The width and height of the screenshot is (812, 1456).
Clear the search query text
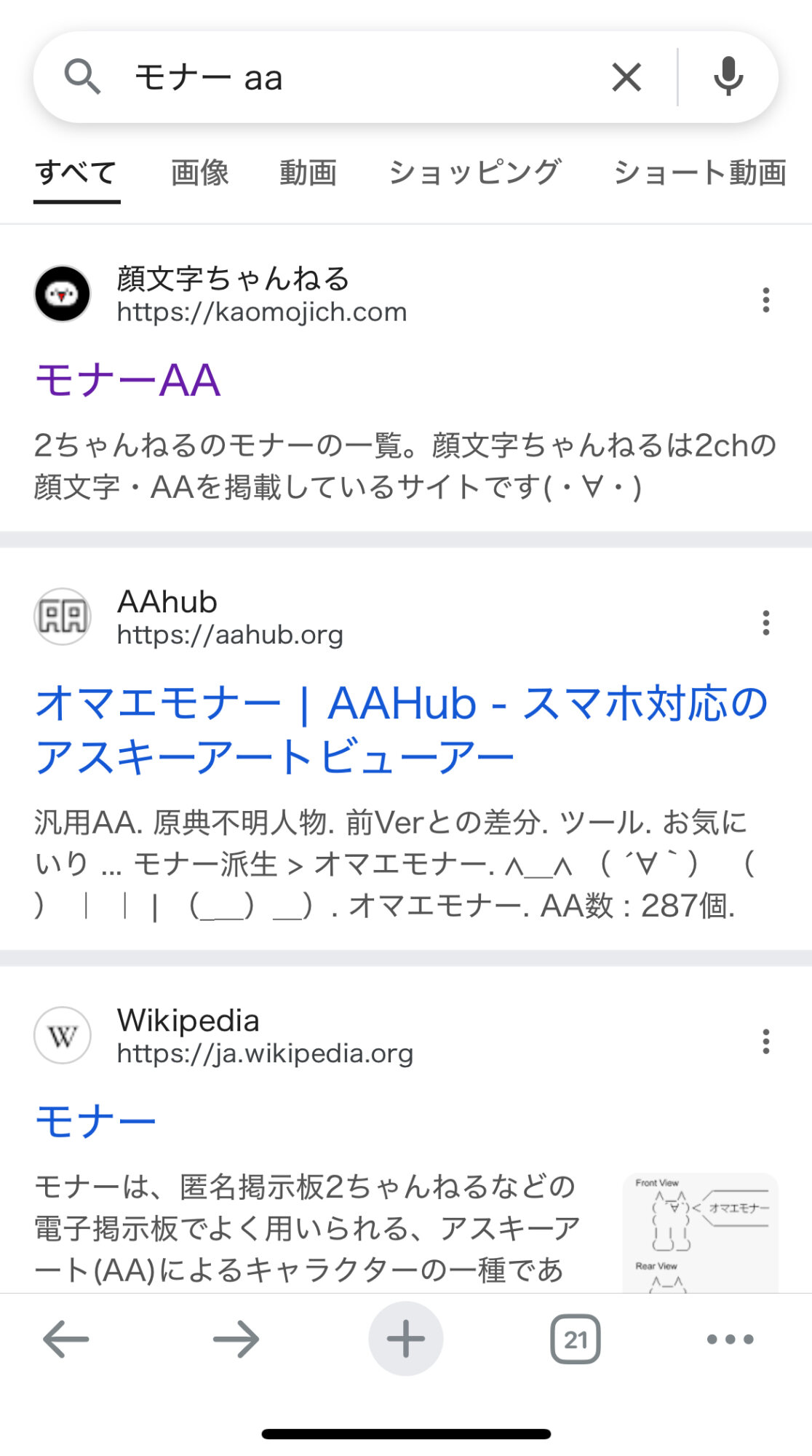[x=626, y=77]
